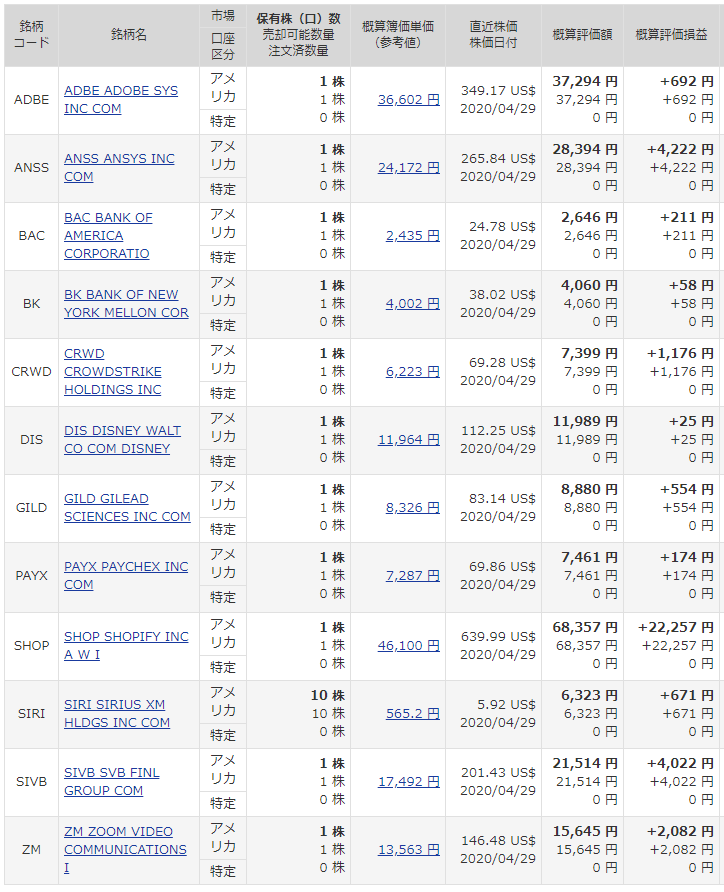724x892 pixels.
Task: Tap the 565.2 円 book value link
Action: click(412, 714)
